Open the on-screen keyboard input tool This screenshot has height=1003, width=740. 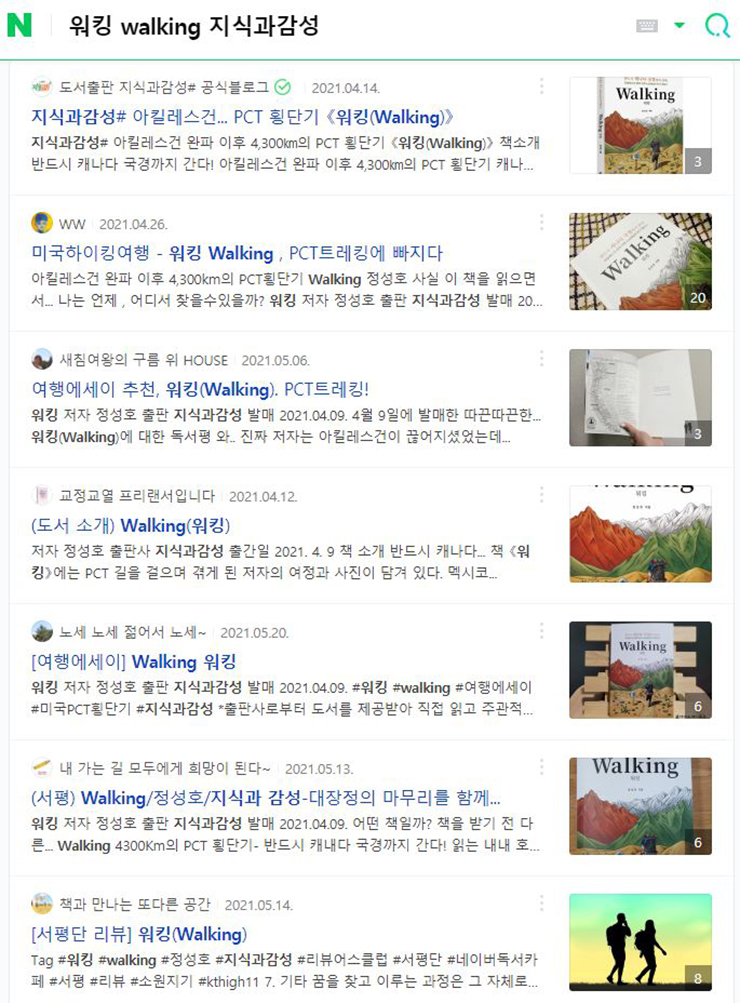[x=647, y=26]
